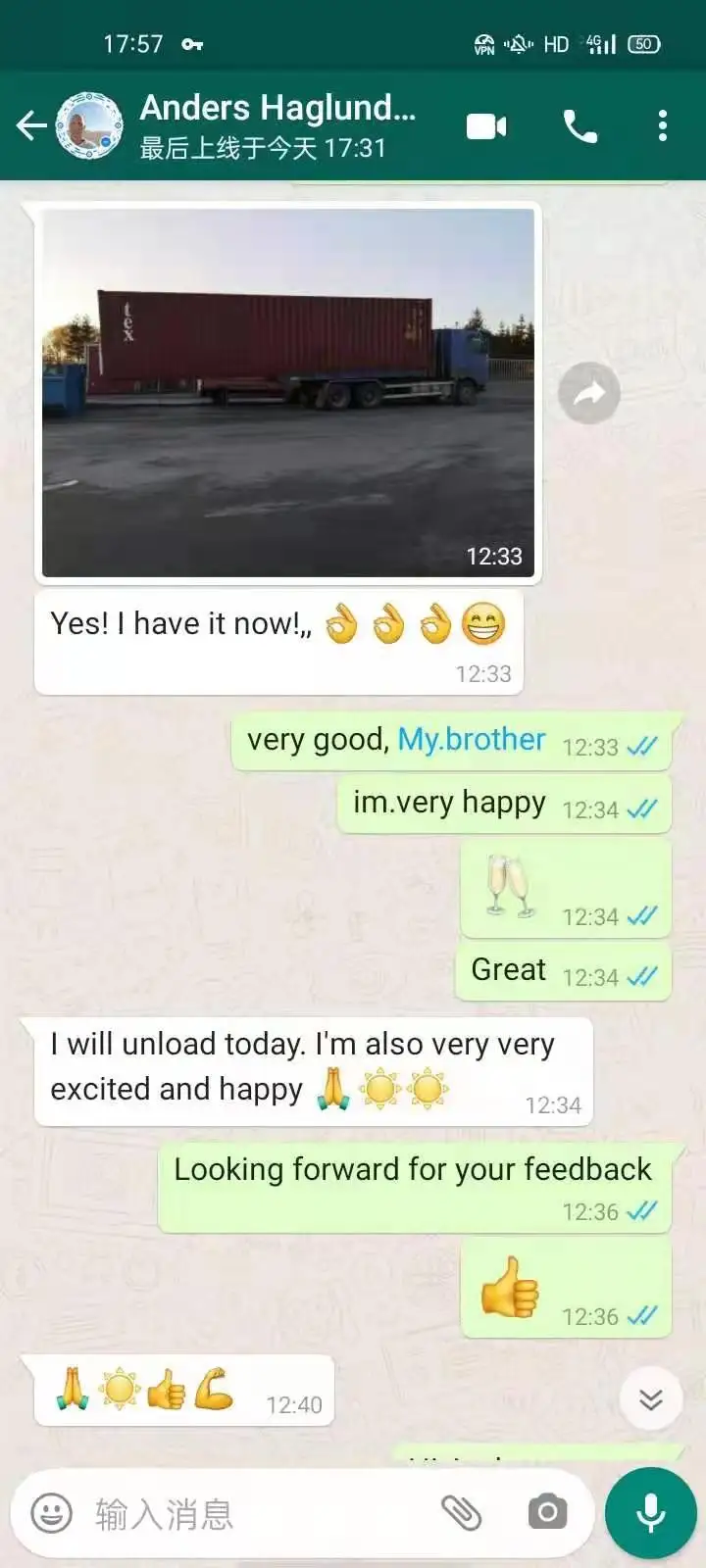Image resolution: width=706 pixels, height=1568 pixels.
Task: Open the My.brother link in the message
Action: coord(472,739)
